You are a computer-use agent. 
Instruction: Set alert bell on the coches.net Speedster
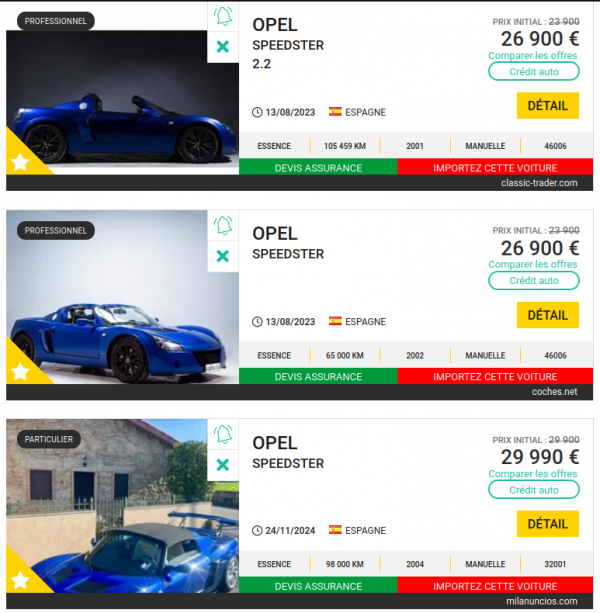[222, 226]
